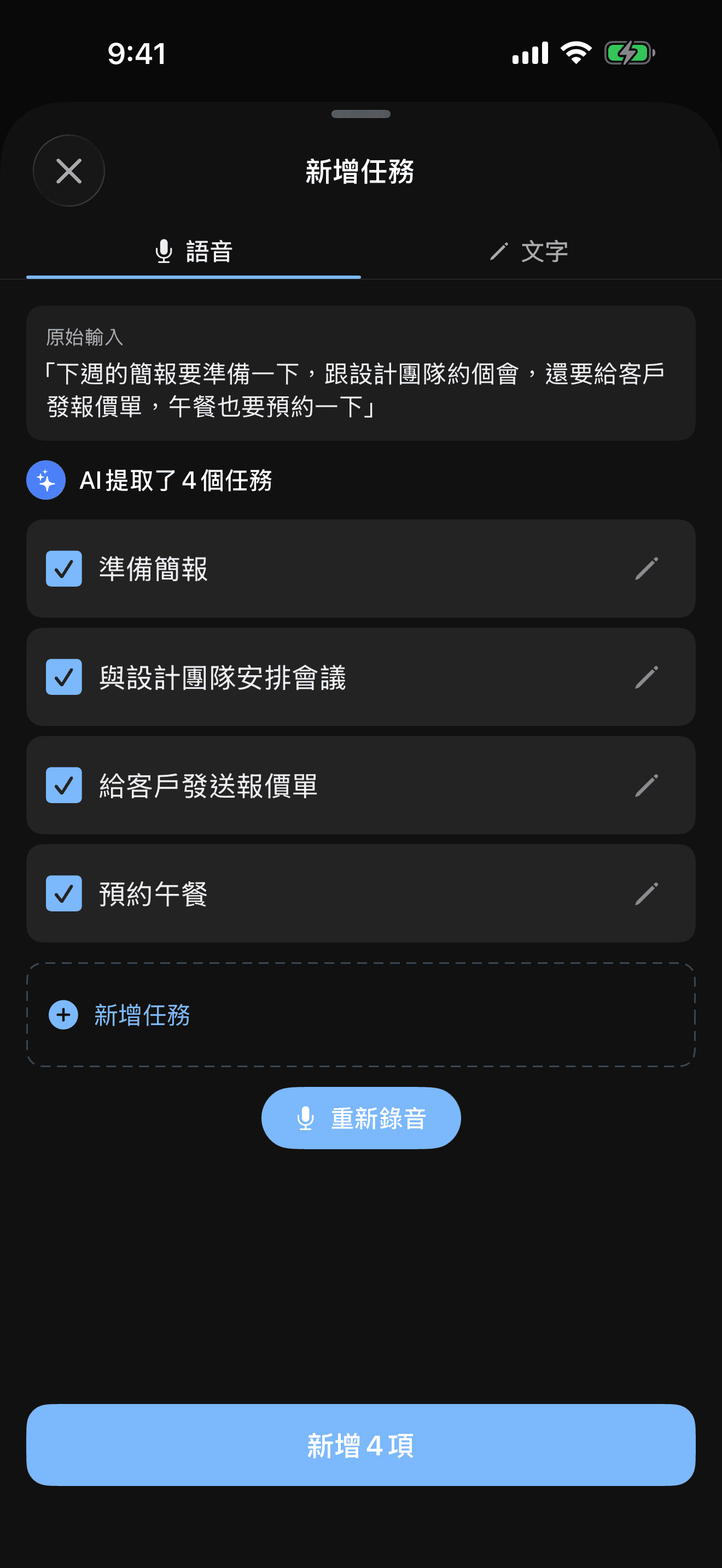Open the edit pencil for 給客戶發送報價單

click(x=647, y=785)
